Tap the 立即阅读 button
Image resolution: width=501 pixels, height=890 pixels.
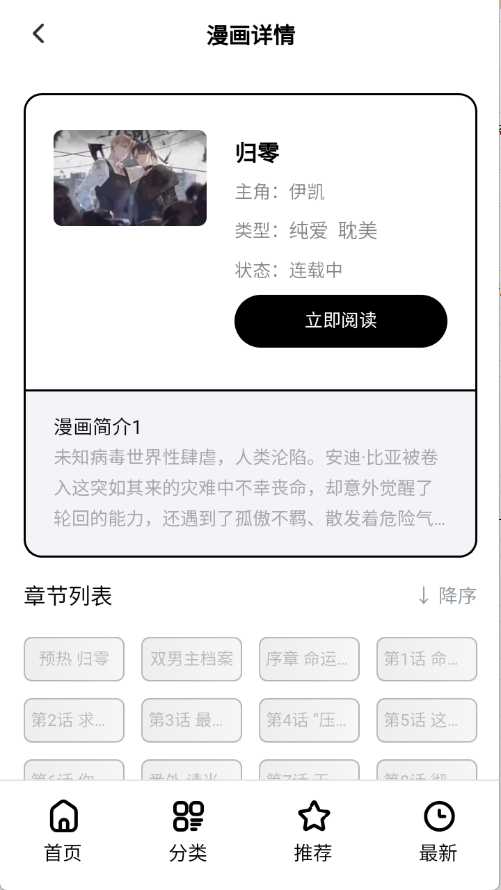[x=340, y=321]
